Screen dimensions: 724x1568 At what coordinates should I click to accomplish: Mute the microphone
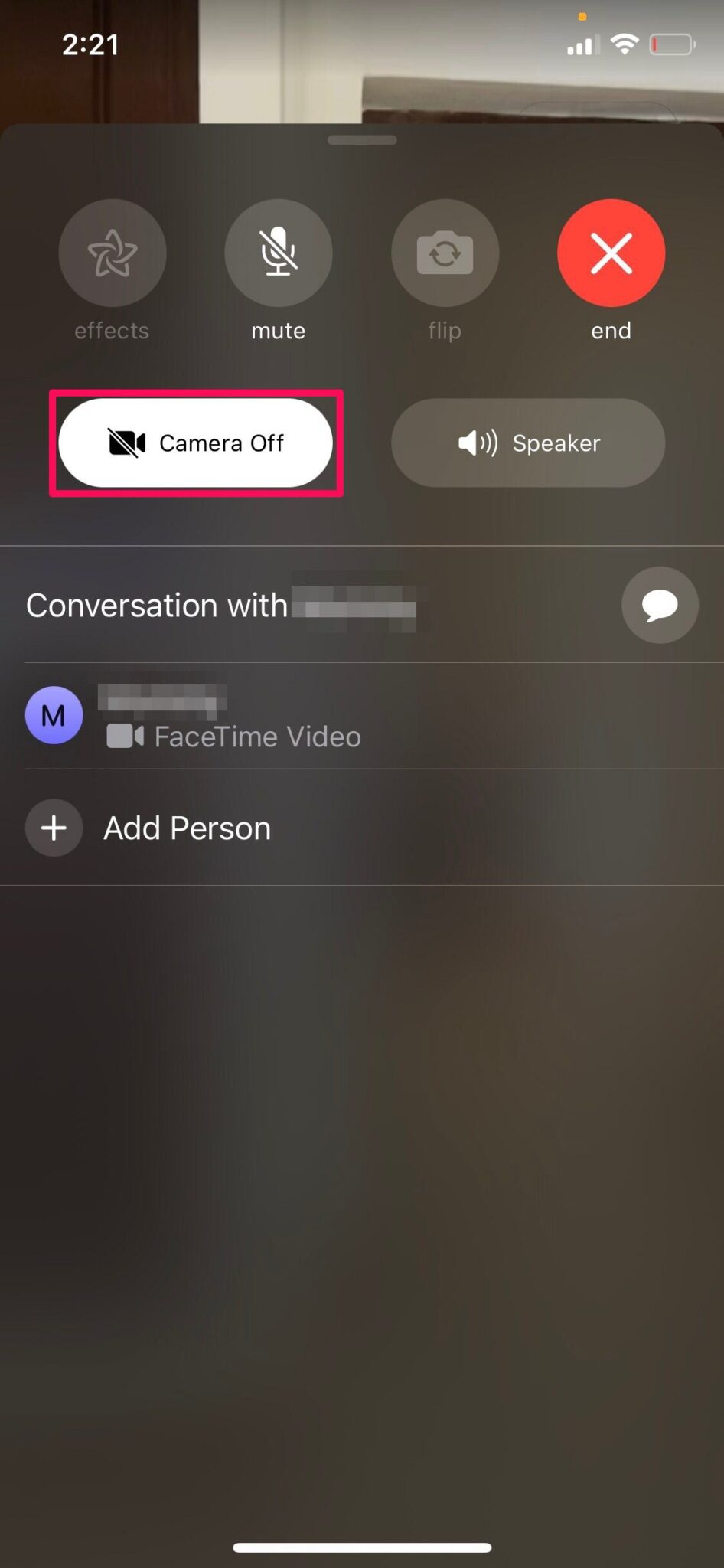[x=279, y=253]
